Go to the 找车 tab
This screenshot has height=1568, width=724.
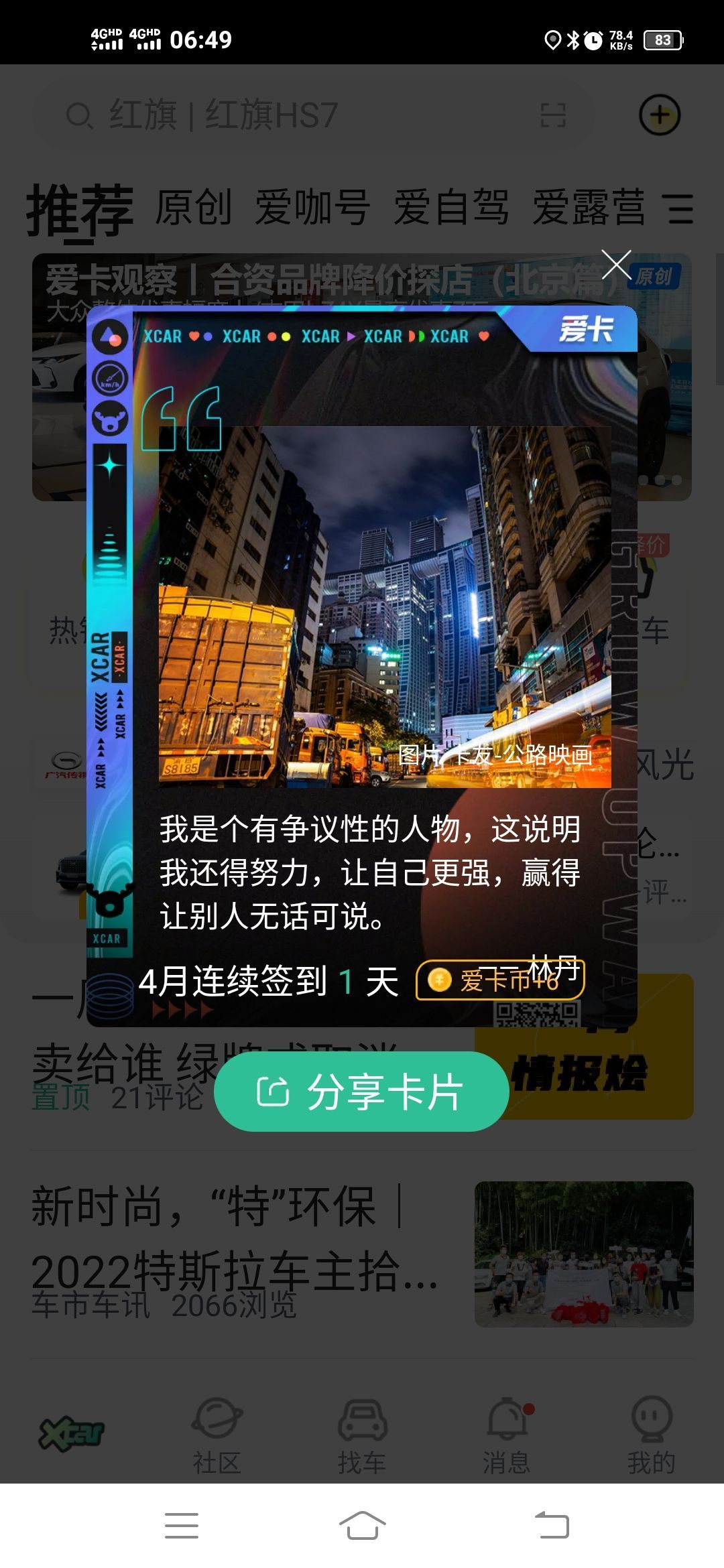pos(362,1435)
